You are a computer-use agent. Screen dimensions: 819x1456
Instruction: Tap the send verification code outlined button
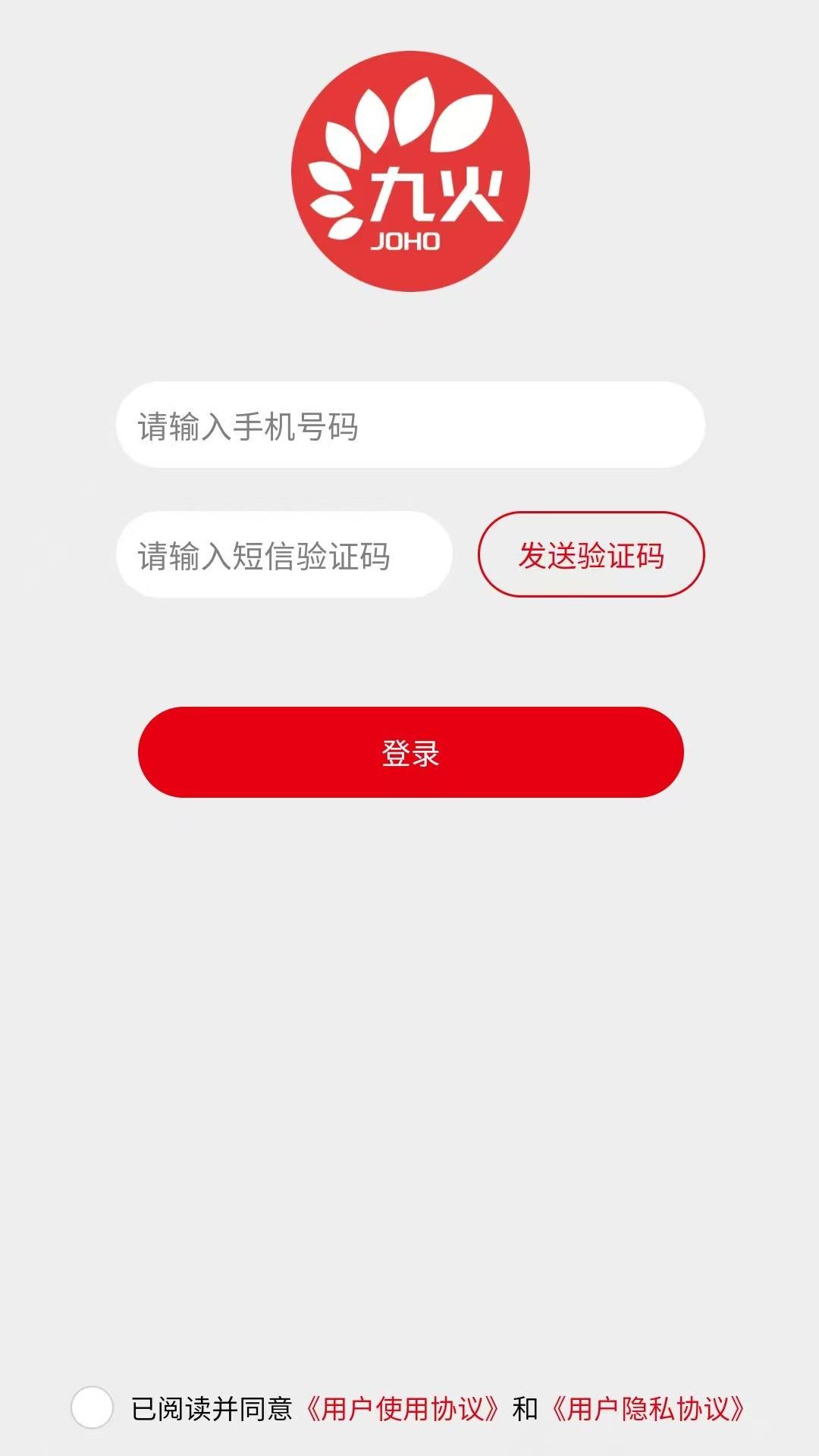(x=591, y=555)
